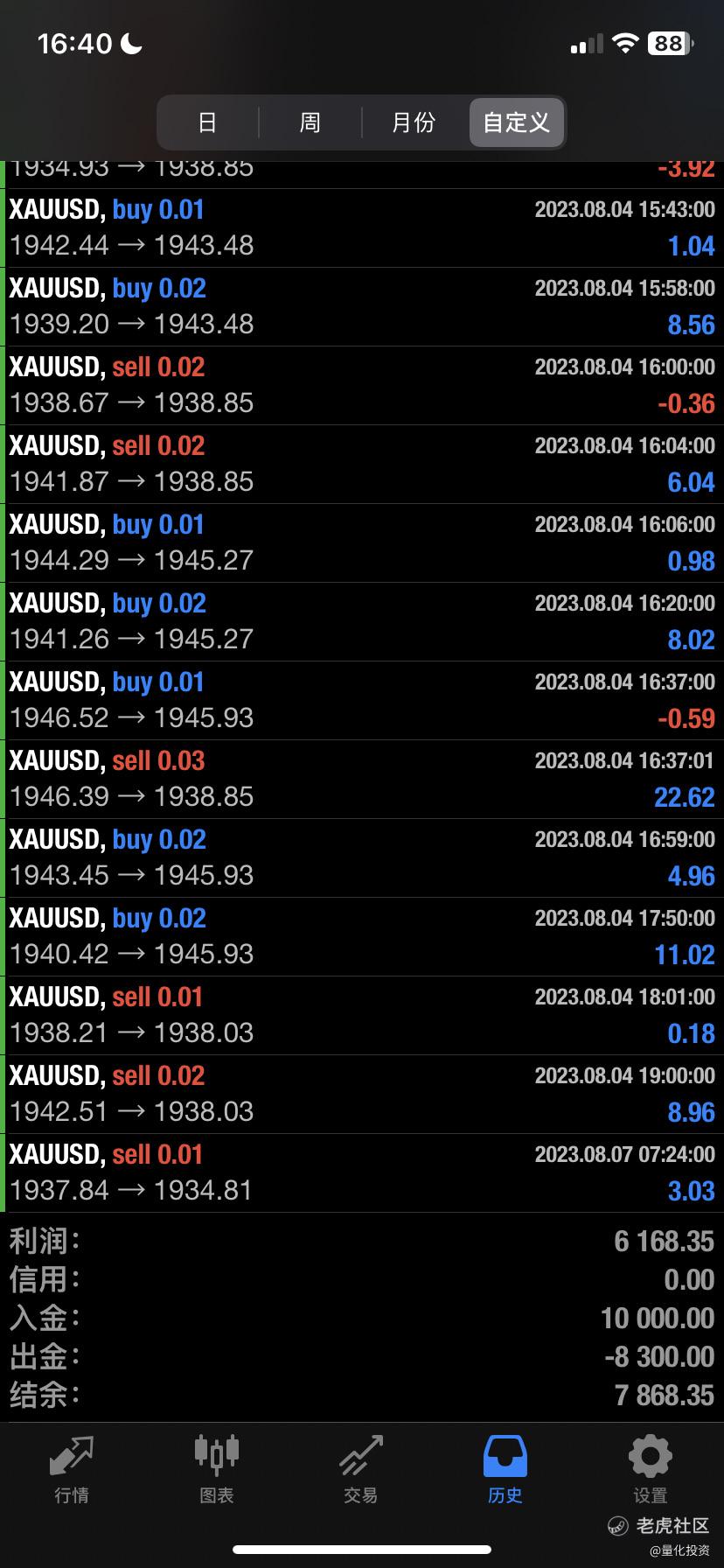Switch to the 日 (day) period
Viewport: 724px width, 1568px height.
click(207, 122)
